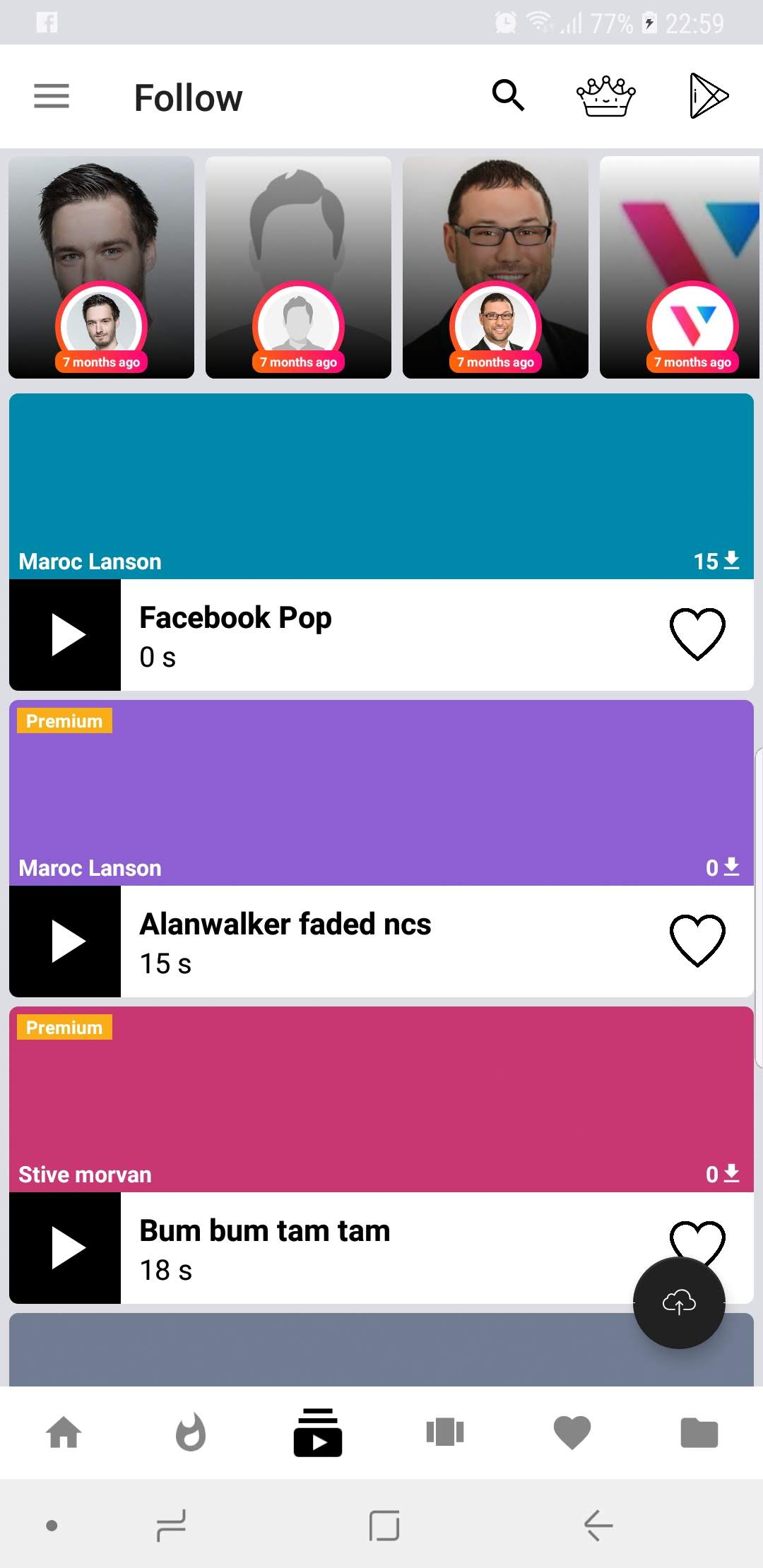Open the Play Store icon in toolbar

(708, 96)
